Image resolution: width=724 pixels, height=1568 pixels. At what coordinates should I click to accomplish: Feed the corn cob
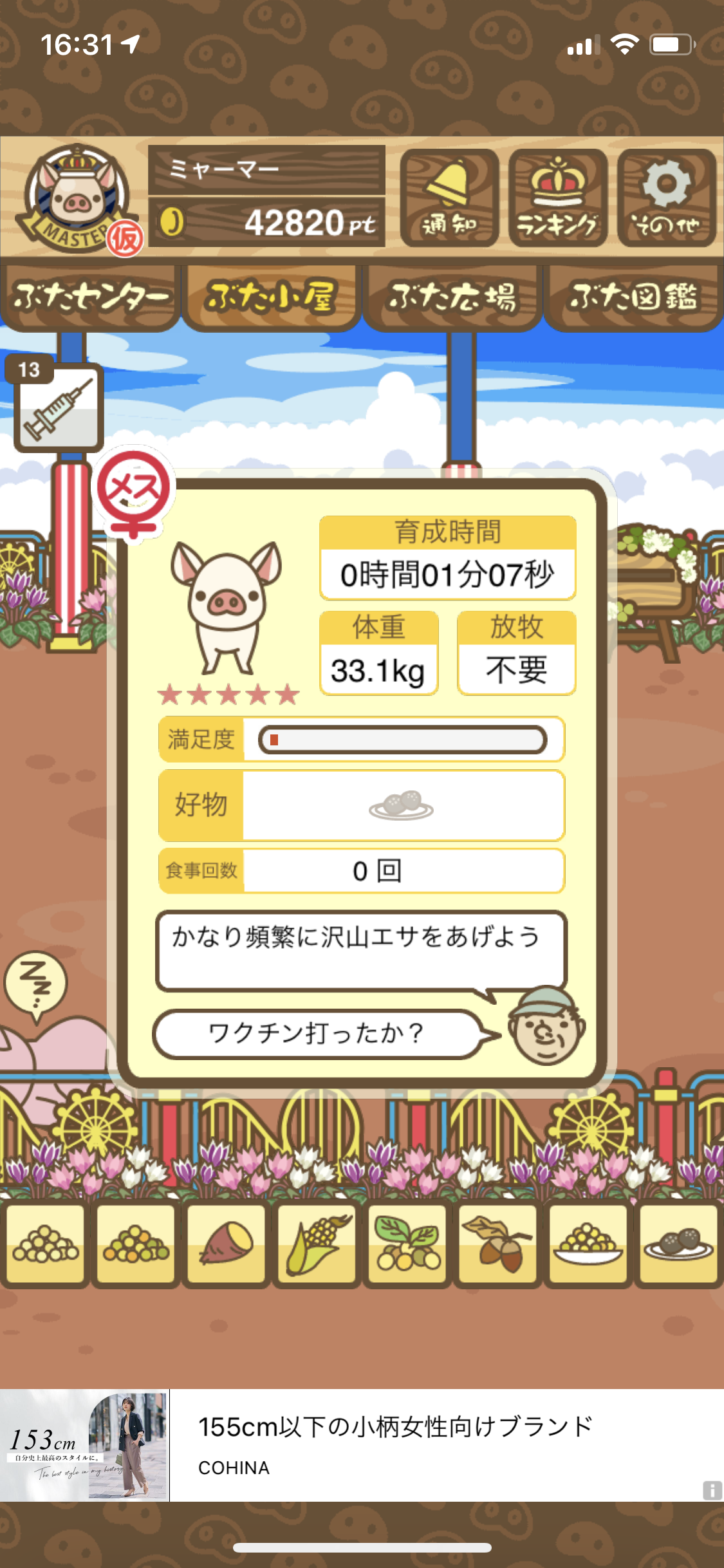(x=317, y=1244)
